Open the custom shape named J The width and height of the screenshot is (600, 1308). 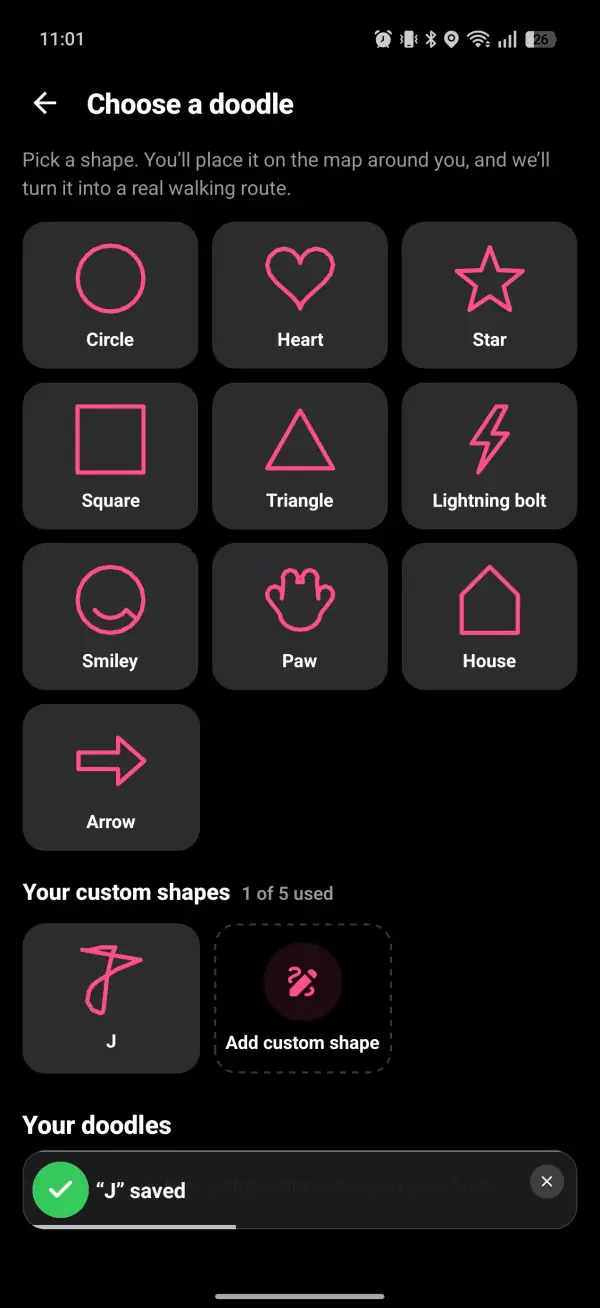coord(111,998)
